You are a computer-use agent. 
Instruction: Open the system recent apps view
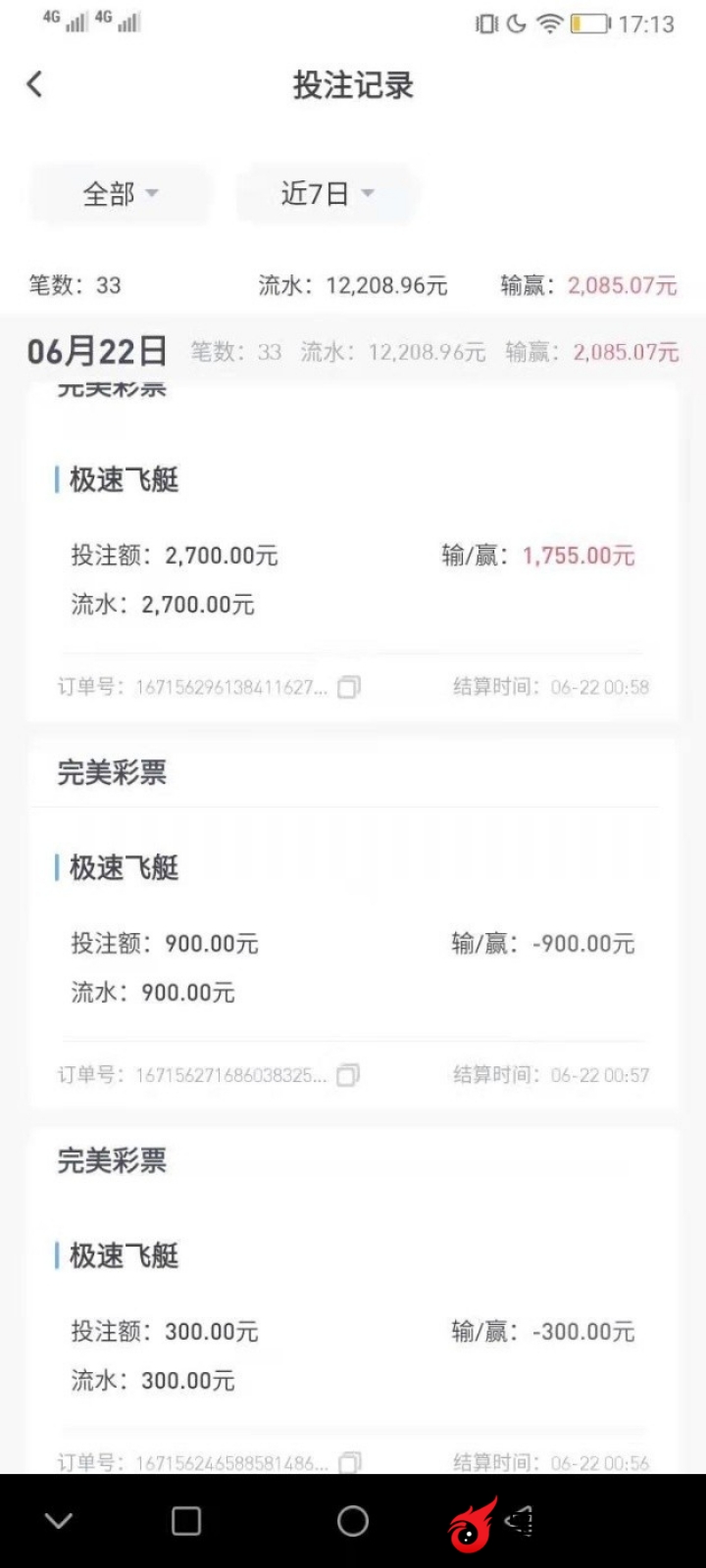186,1521
